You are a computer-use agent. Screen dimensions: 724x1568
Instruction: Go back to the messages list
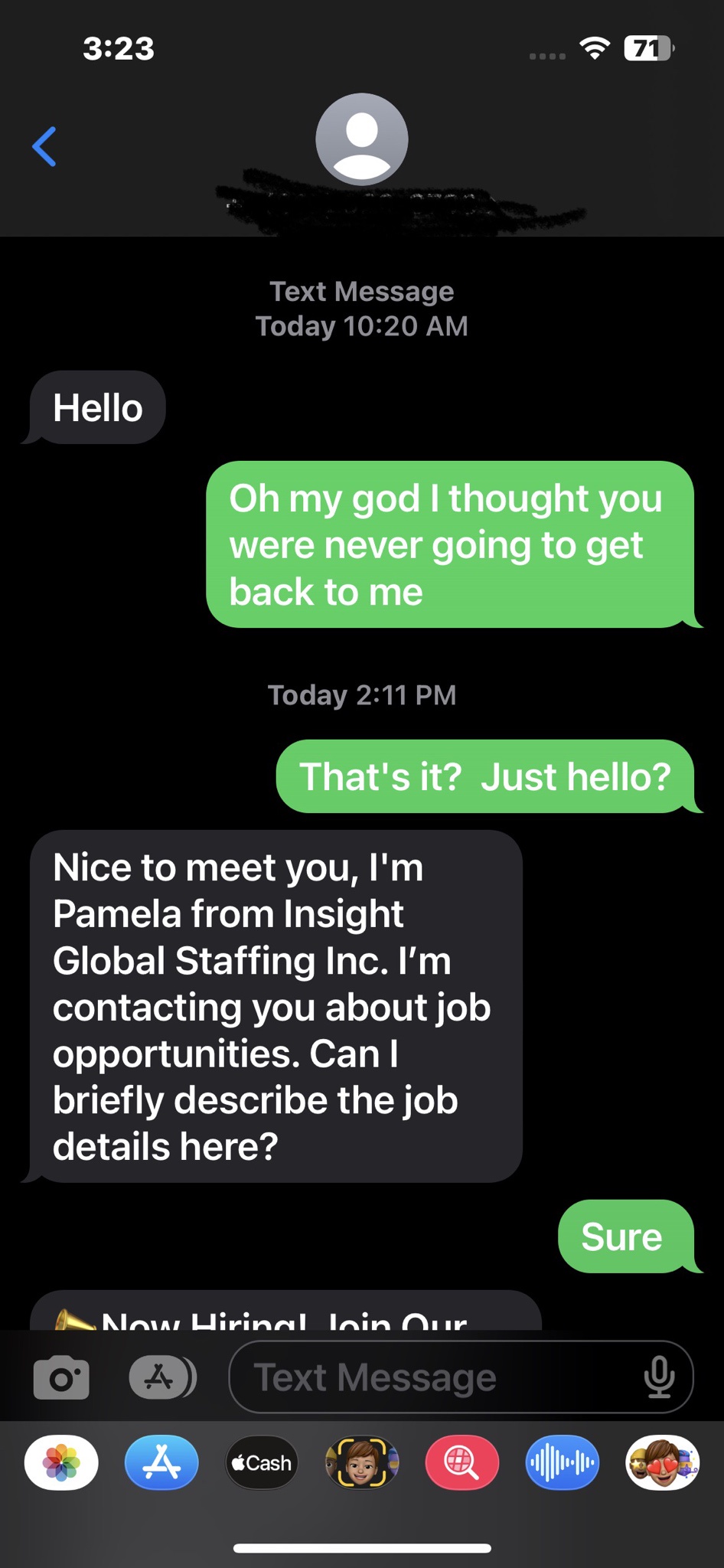(44, 146)
